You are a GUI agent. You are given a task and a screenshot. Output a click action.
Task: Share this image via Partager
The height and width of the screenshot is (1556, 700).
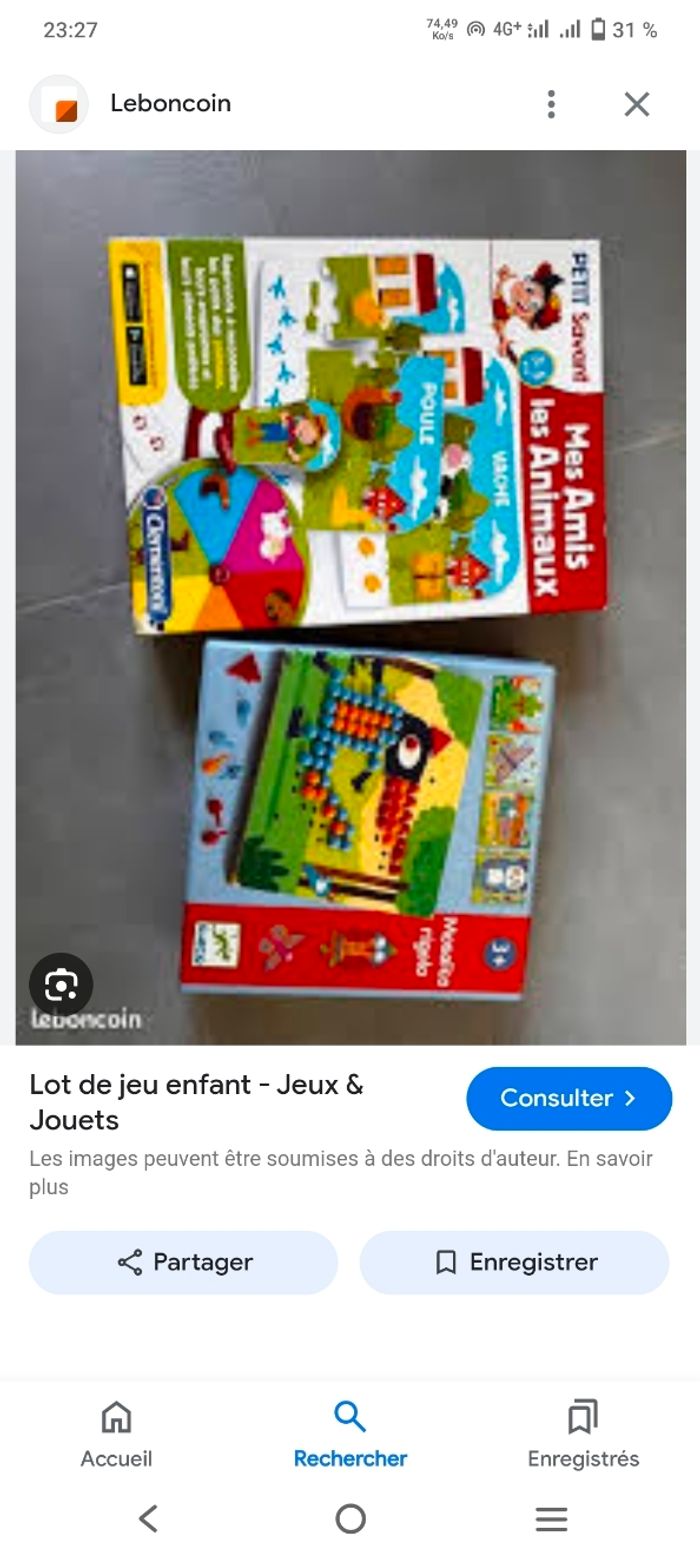[184, 1262]
